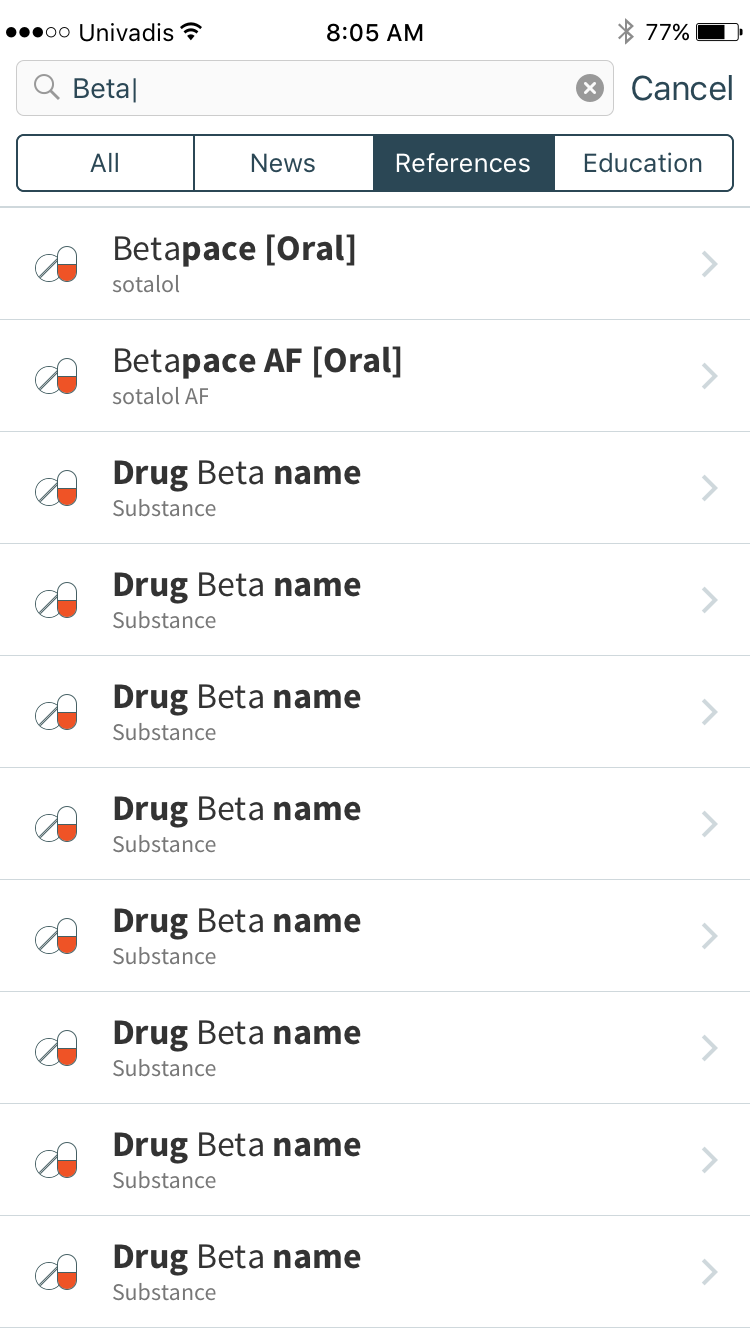Select the References tab

click(x=463, y=163)
